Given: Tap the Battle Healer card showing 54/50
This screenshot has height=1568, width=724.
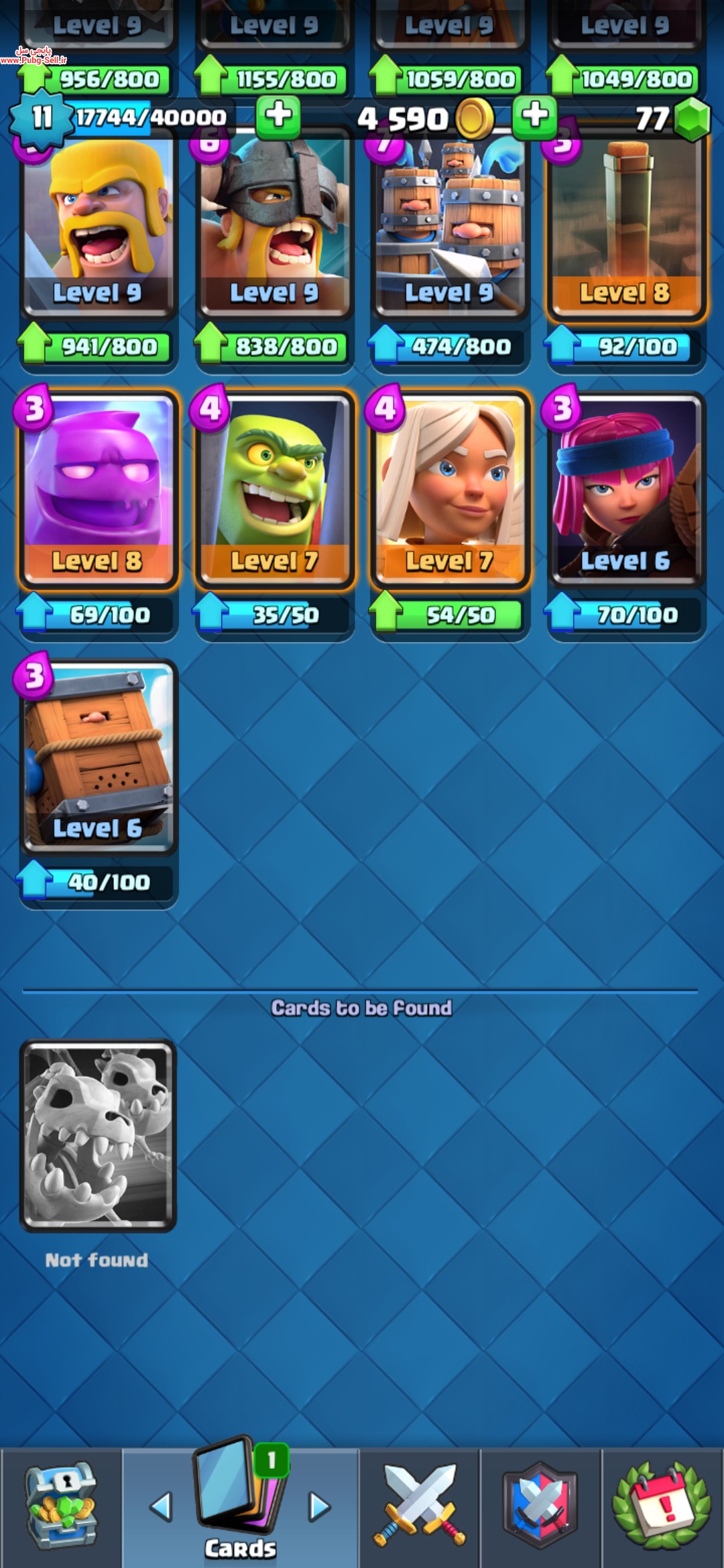Looking at the screenshot, I should point(450,489).
